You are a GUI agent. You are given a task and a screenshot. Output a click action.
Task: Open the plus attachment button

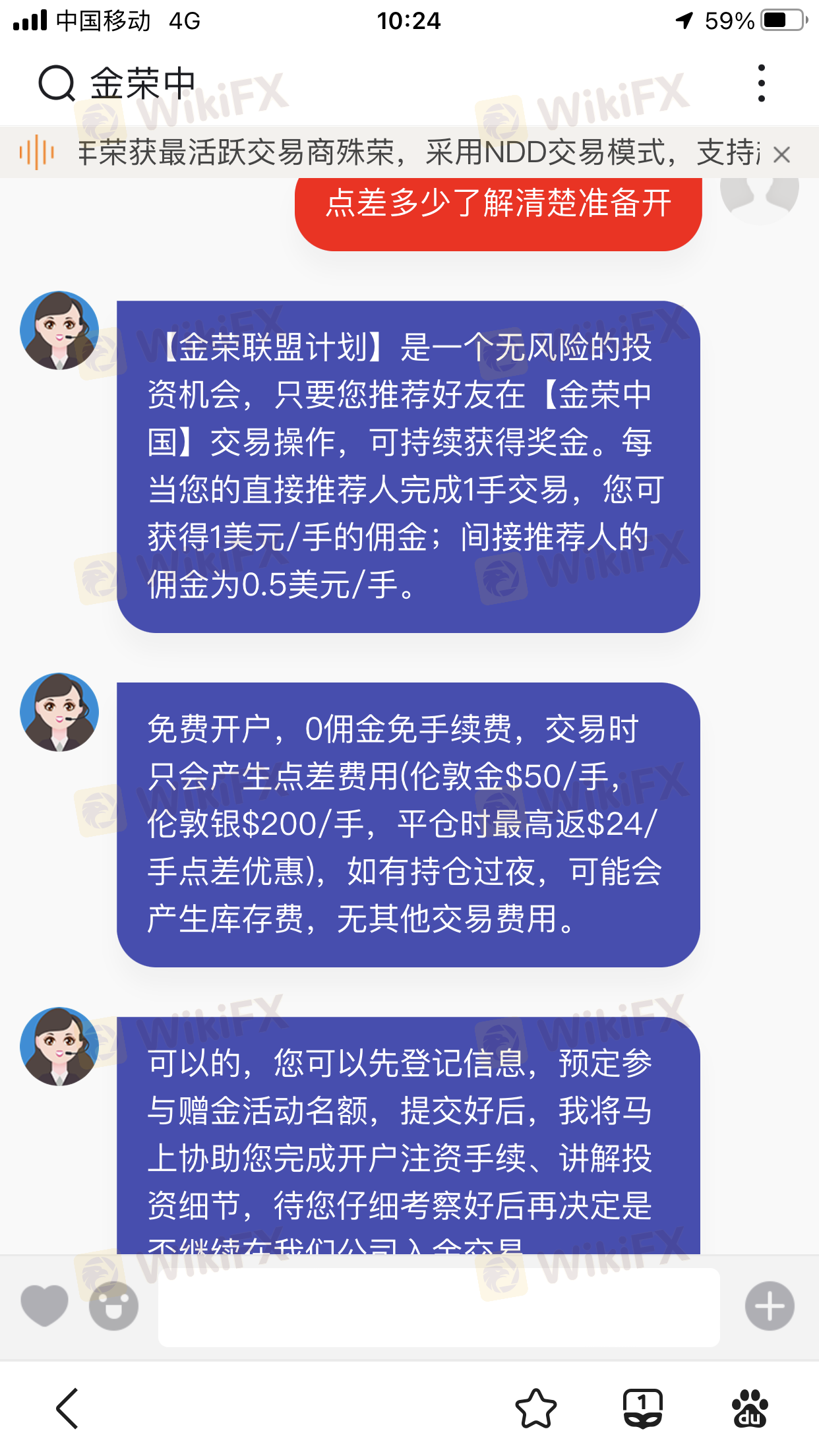tap(770, 1306)
